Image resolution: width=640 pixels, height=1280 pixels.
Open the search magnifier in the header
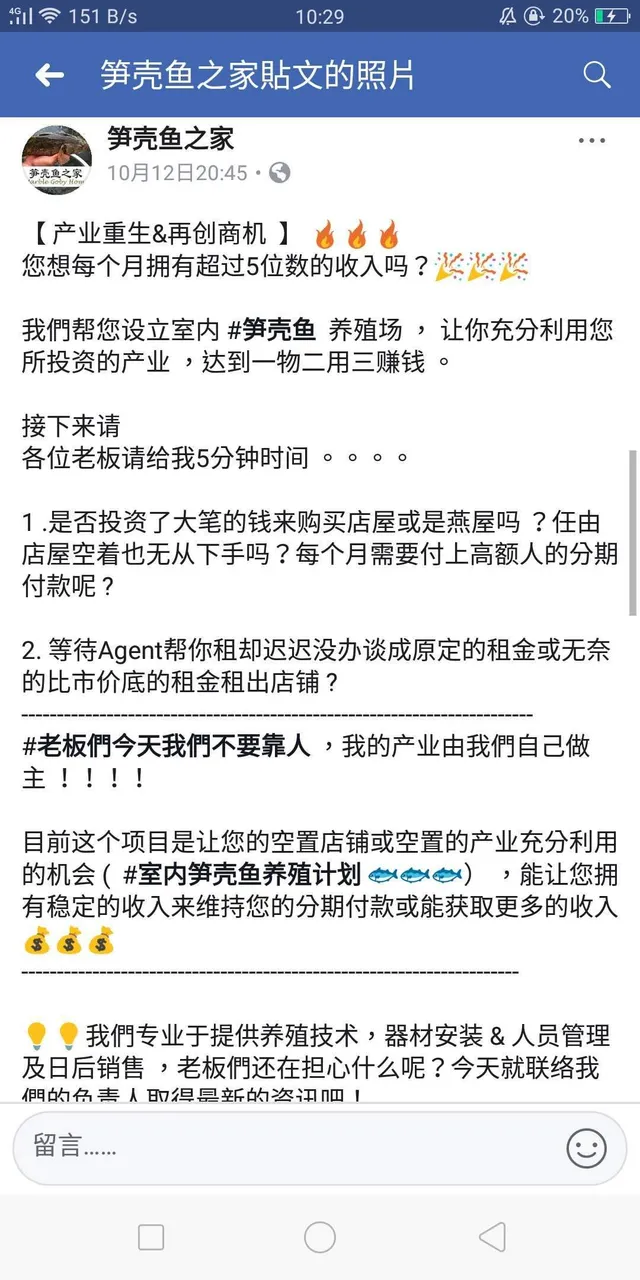tap(596, 74)
